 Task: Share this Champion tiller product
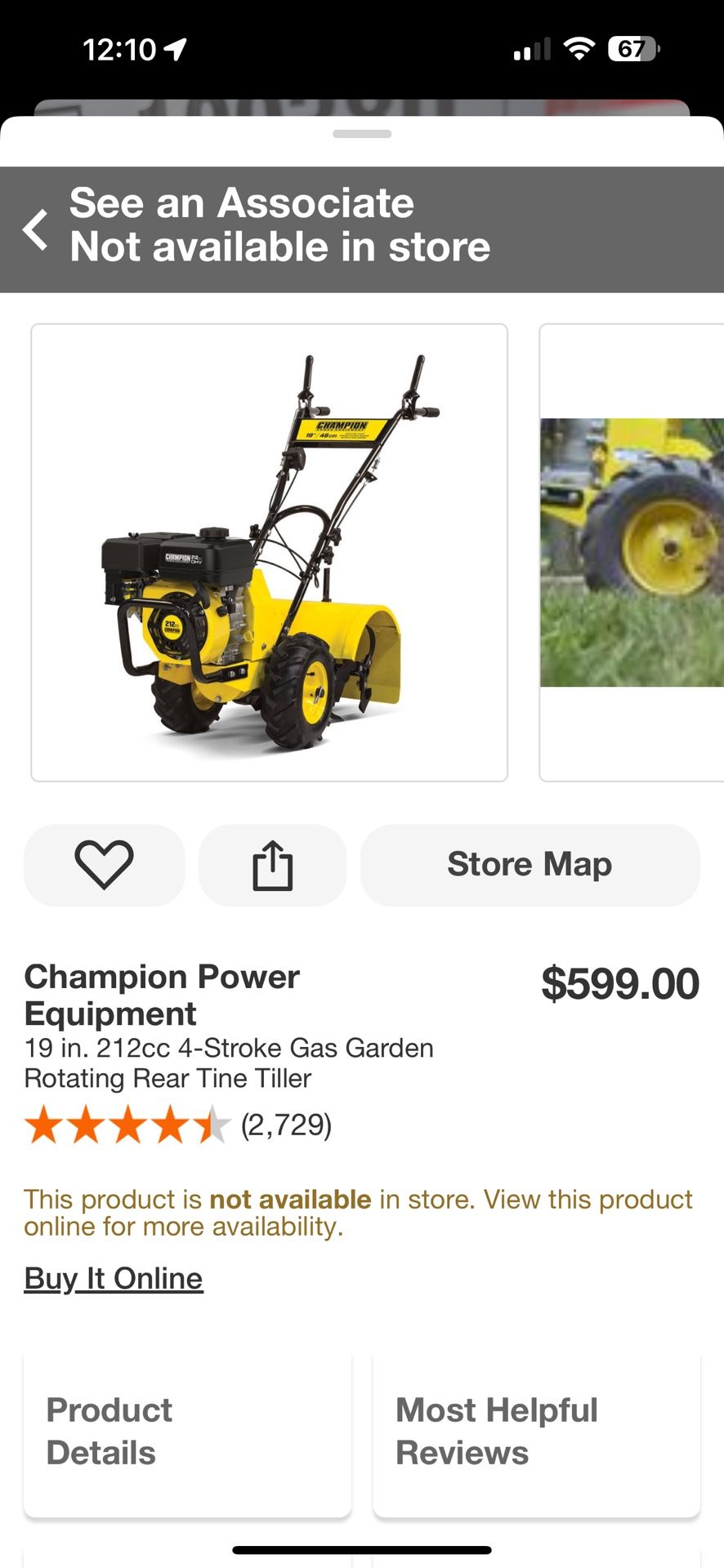click(272, 865)
